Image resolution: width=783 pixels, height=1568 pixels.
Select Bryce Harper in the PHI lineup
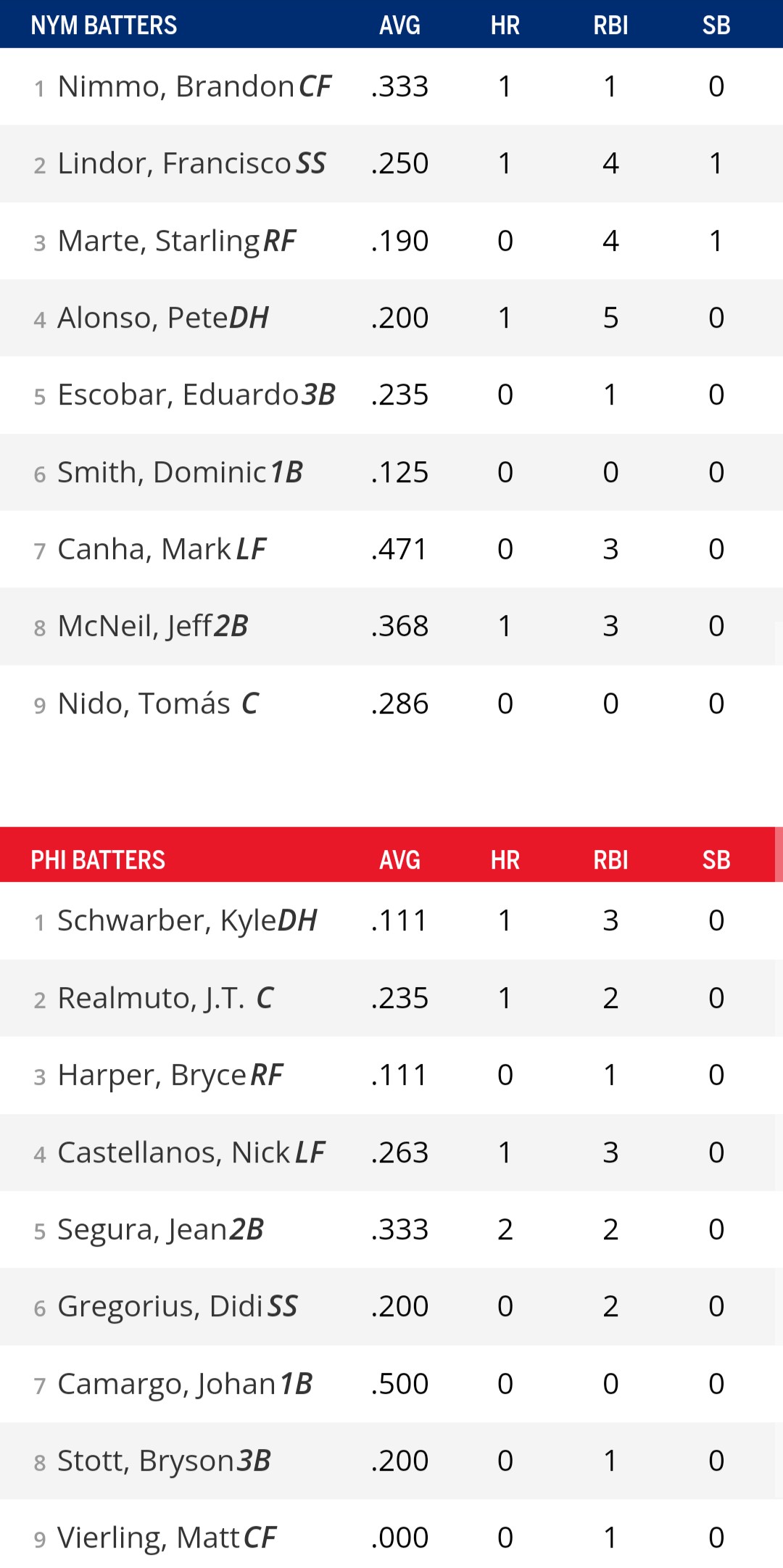coord(152,1075)
